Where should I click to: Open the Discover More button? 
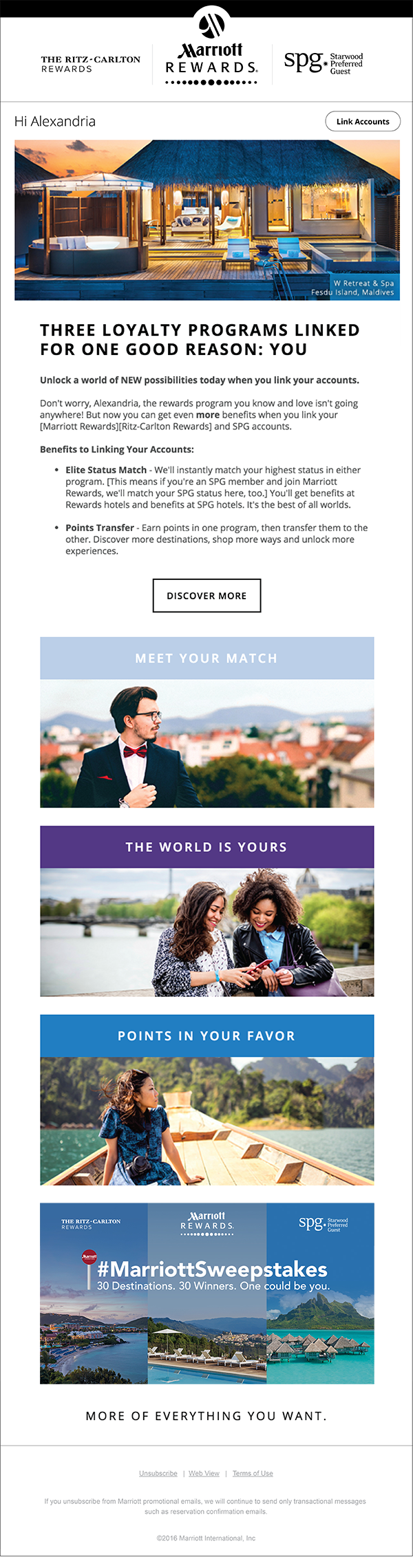(206, 595)
